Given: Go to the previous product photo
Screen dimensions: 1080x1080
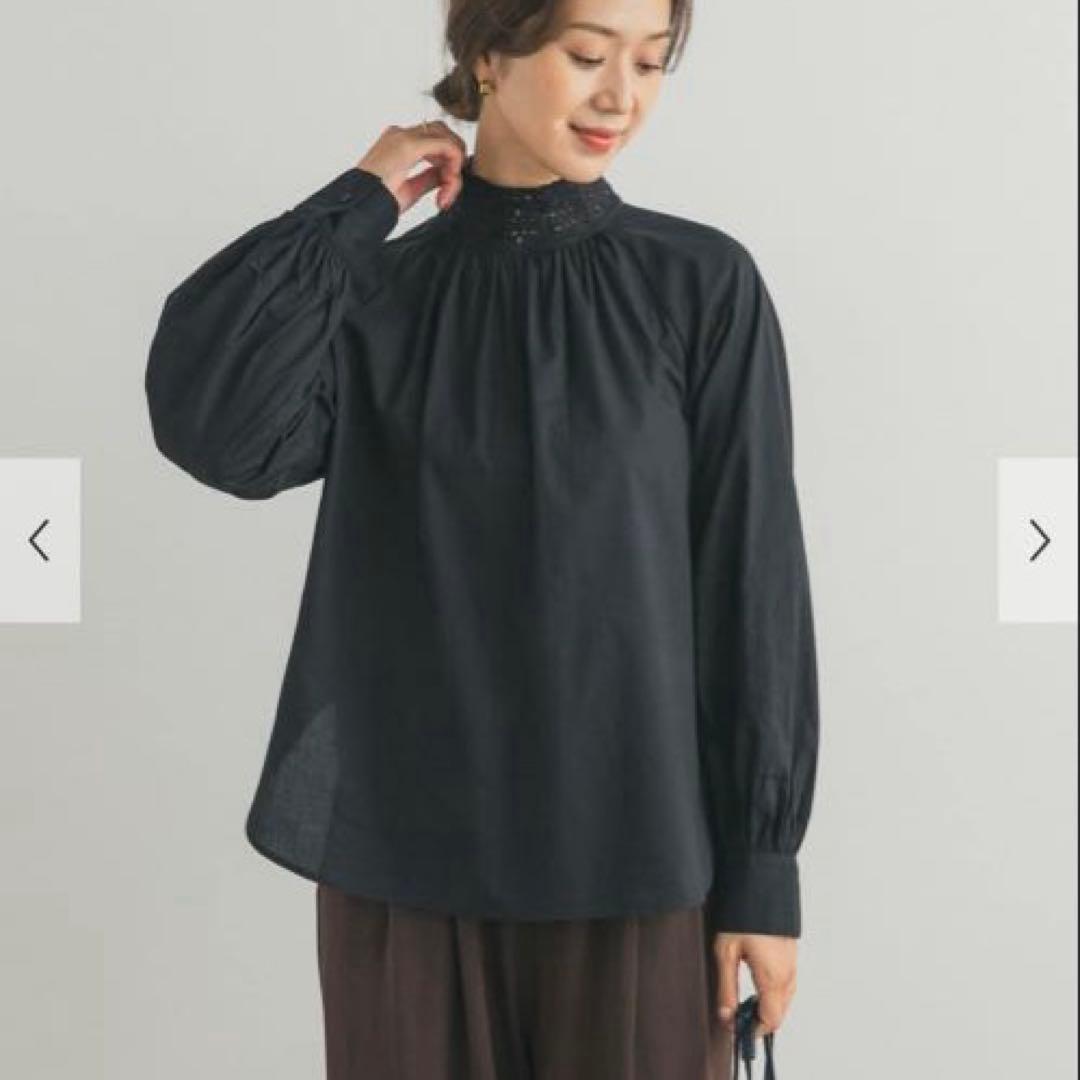Looking at the screenshot, I should 39,541.
